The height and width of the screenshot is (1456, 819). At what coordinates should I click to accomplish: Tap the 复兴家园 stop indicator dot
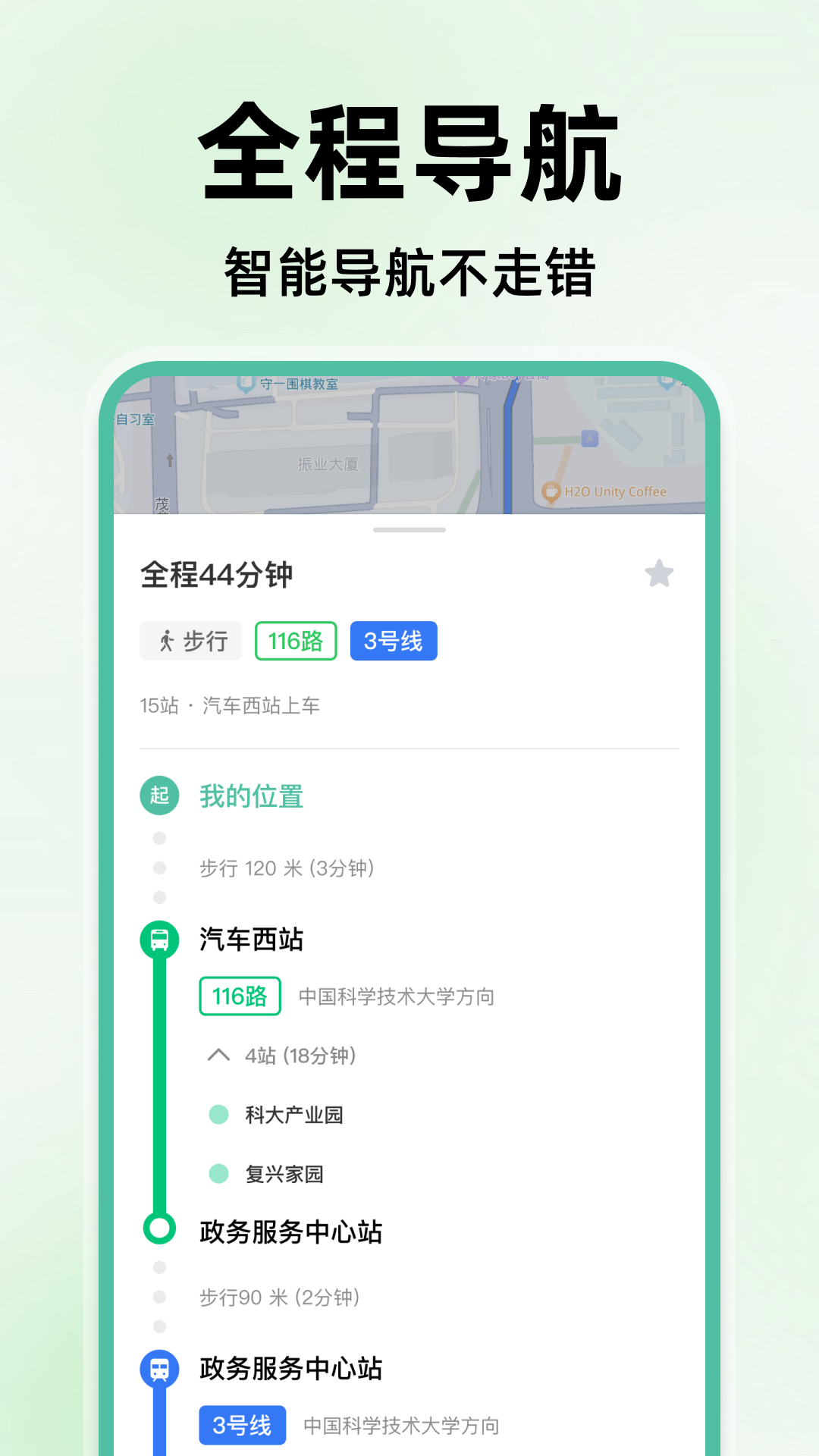(218, 1174)
